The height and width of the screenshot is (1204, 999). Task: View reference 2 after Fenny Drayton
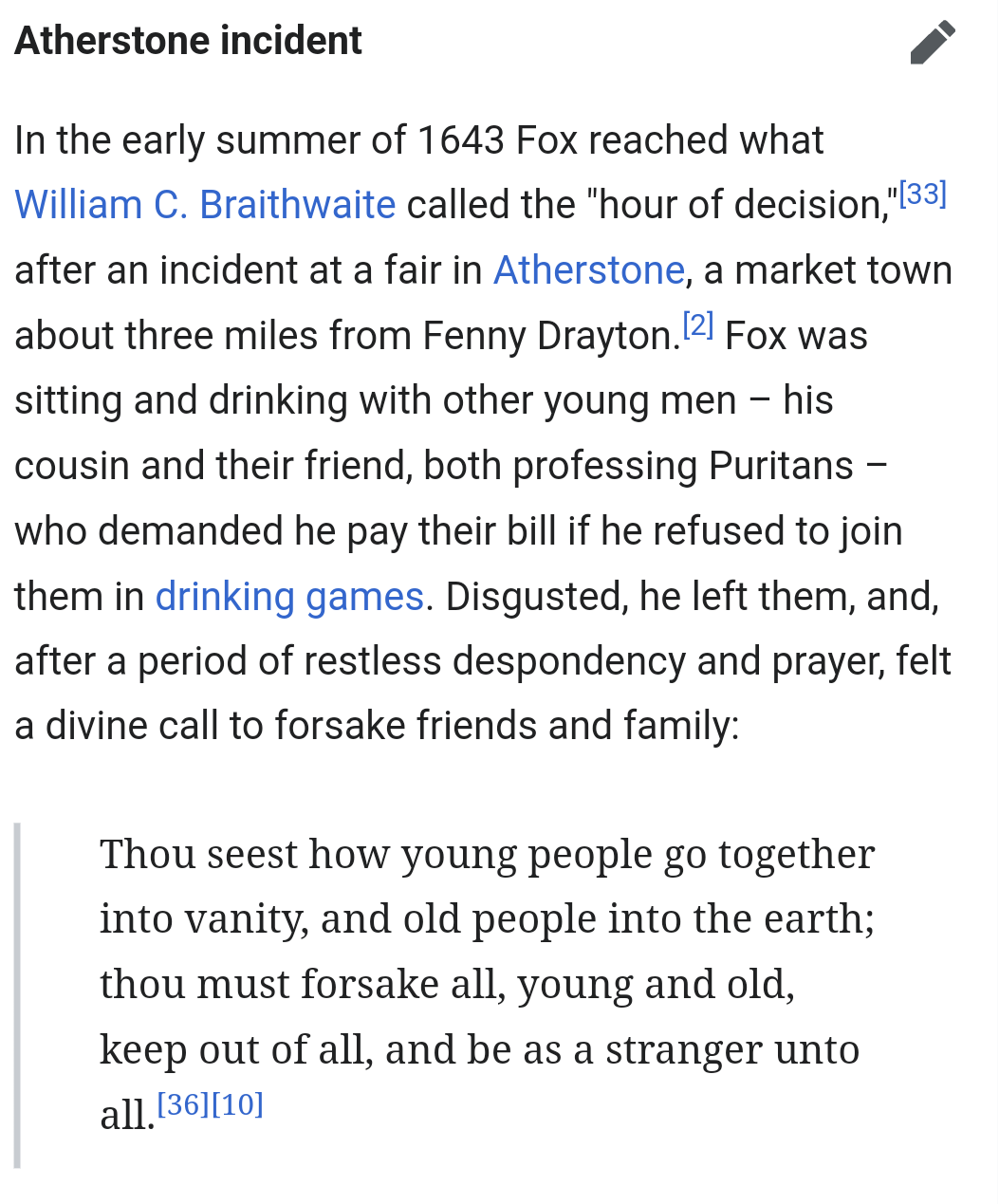coord(698,325)
